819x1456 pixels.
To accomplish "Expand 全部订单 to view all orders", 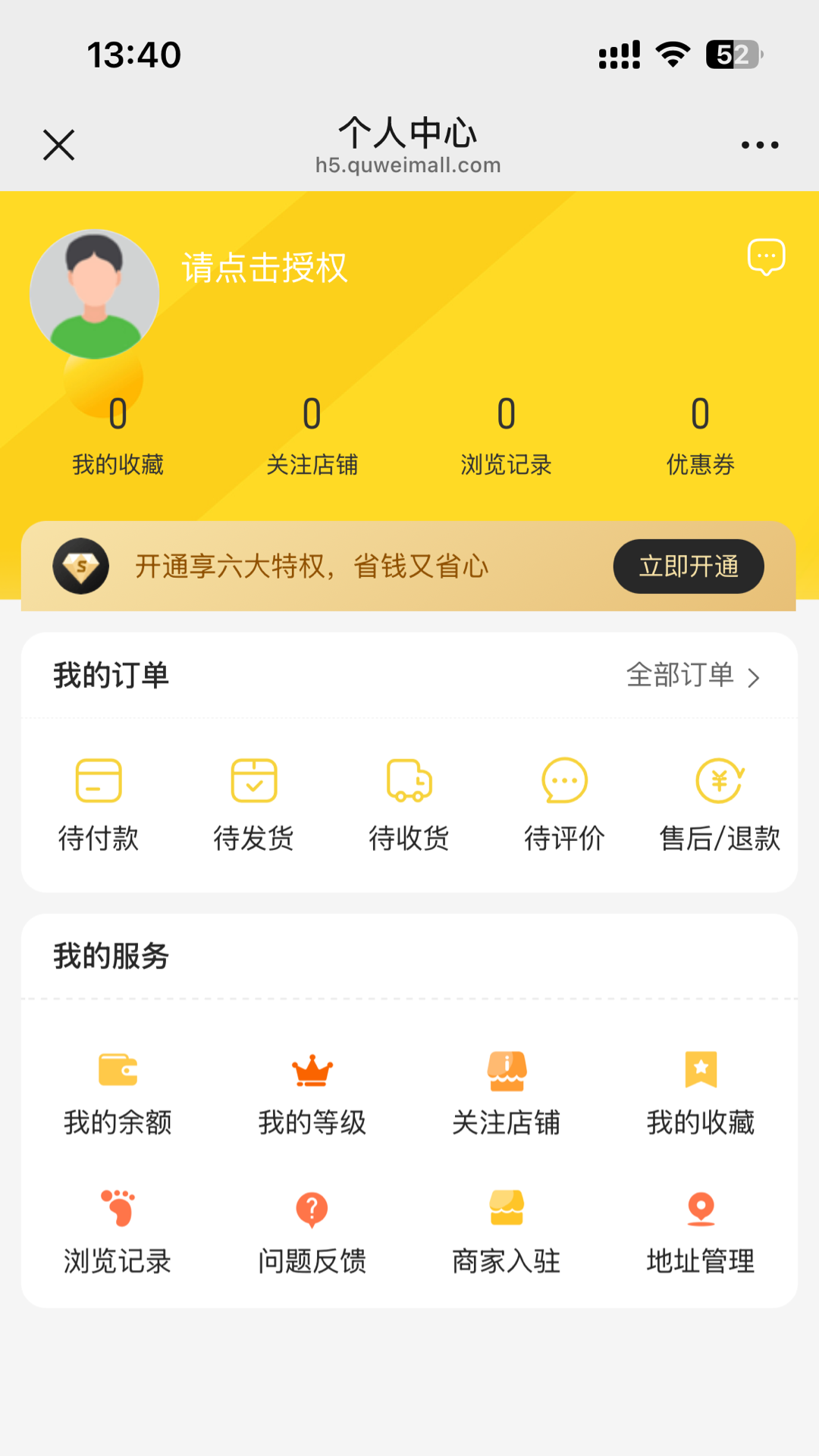I will pyautogui.click(x=690, y=676).
